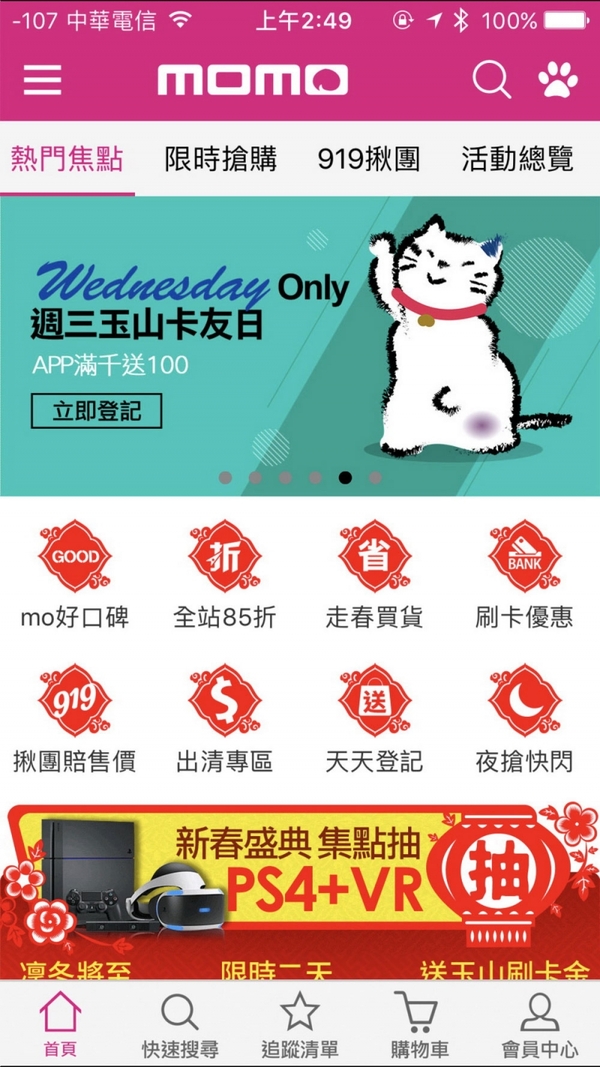Switch to the 限時搶購 tab
The width and height of the screenshot is (600, 1067).
coord(220,159)
